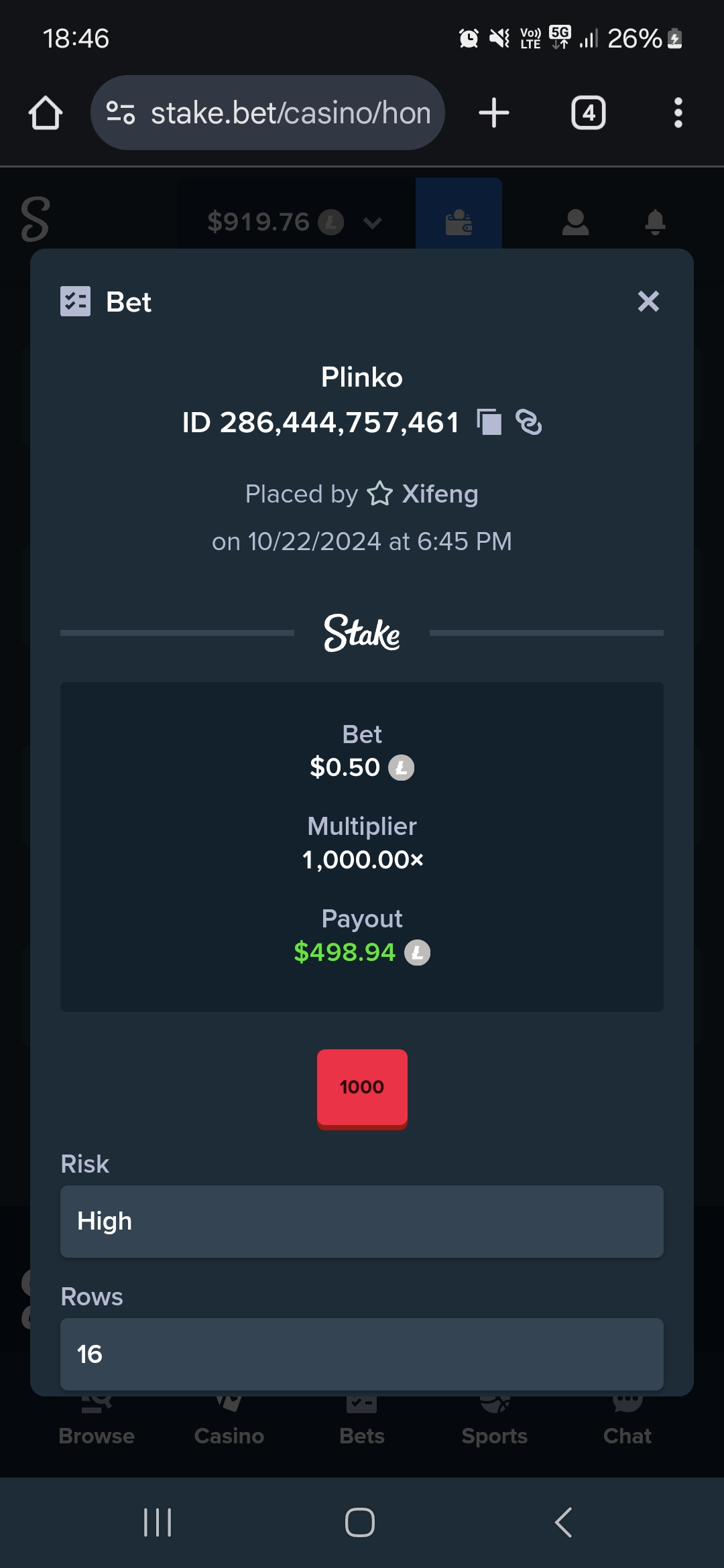The height and width of the screenshot is (1568, 724).
Task: Close the Bet dialog
Action: 648,302
